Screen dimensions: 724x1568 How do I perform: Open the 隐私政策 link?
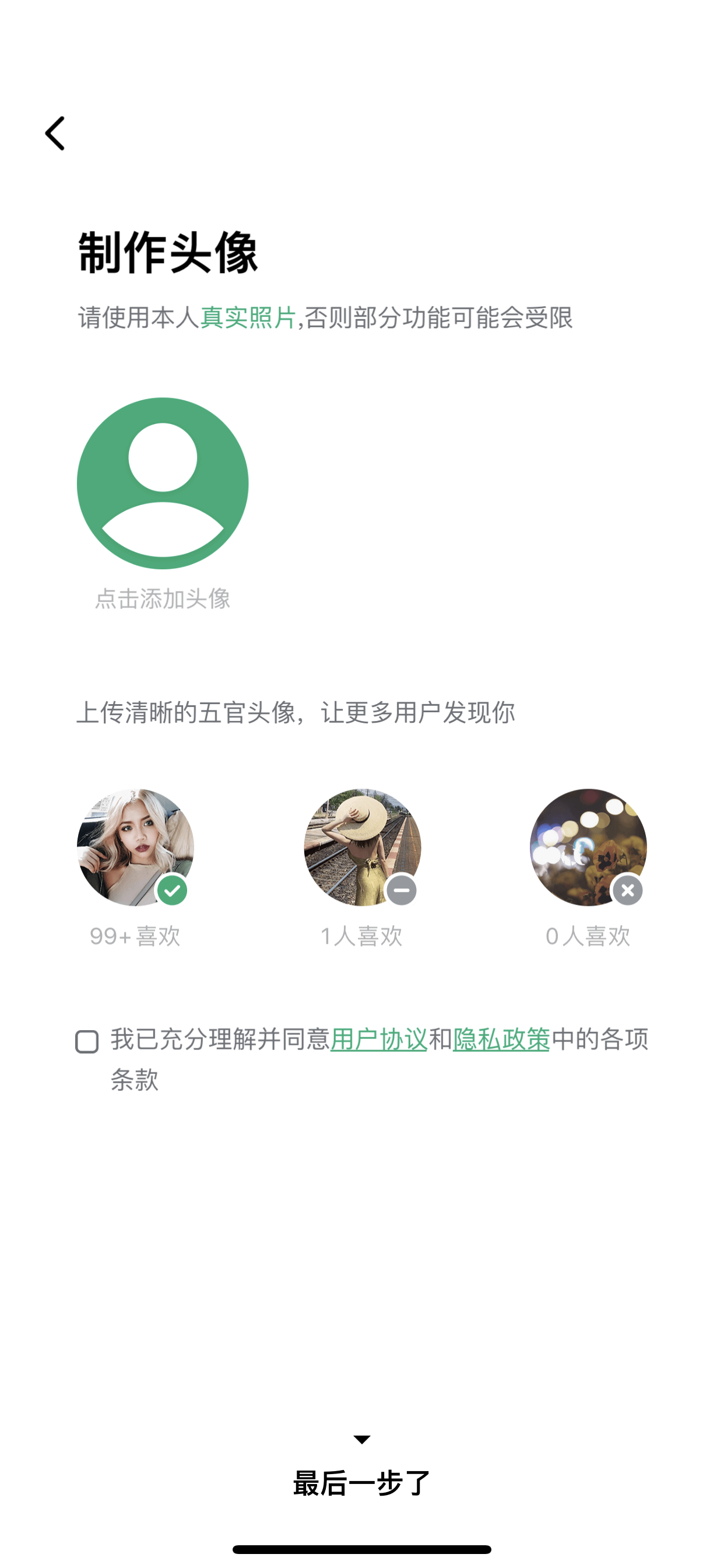click(x=501, y=1039)
